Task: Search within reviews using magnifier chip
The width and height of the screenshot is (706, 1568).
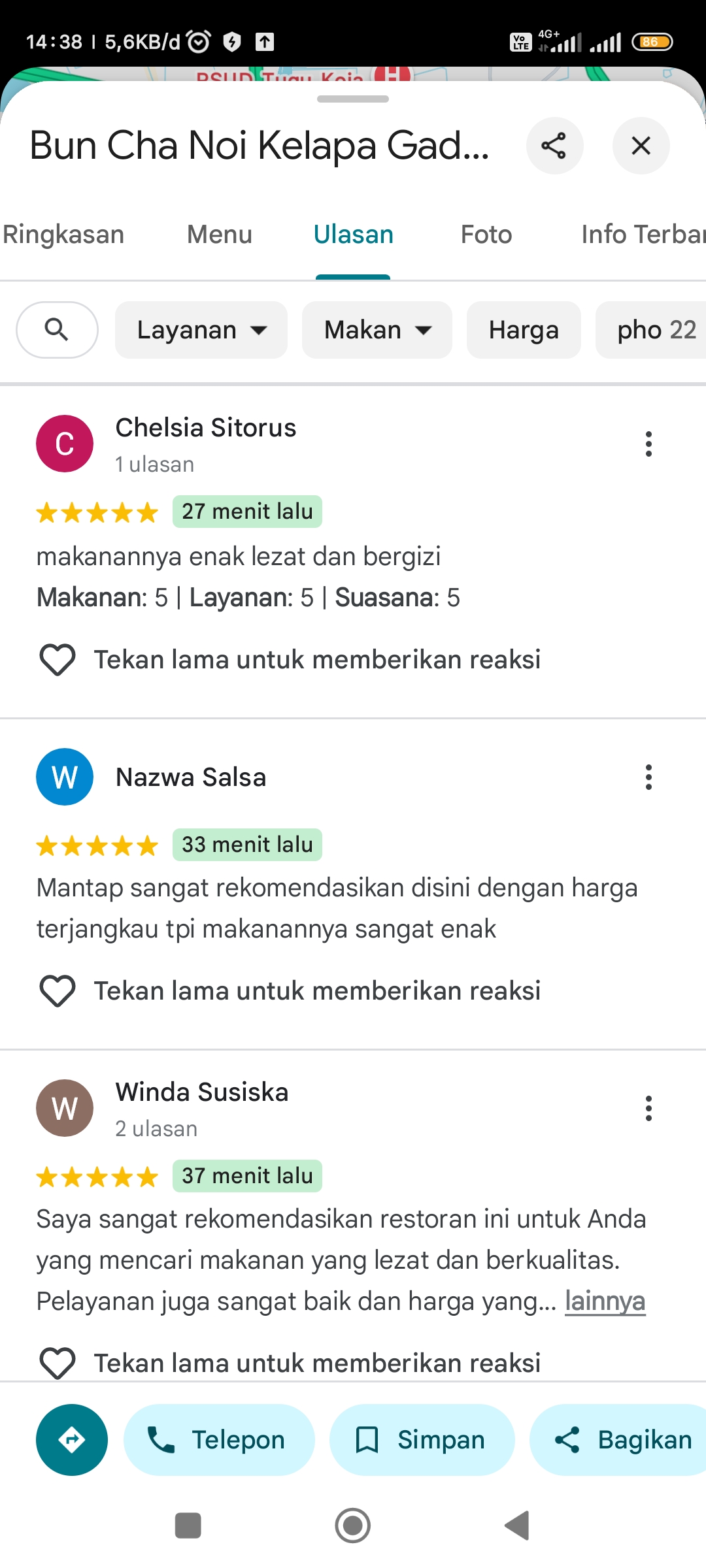Action: pos(57,330)
